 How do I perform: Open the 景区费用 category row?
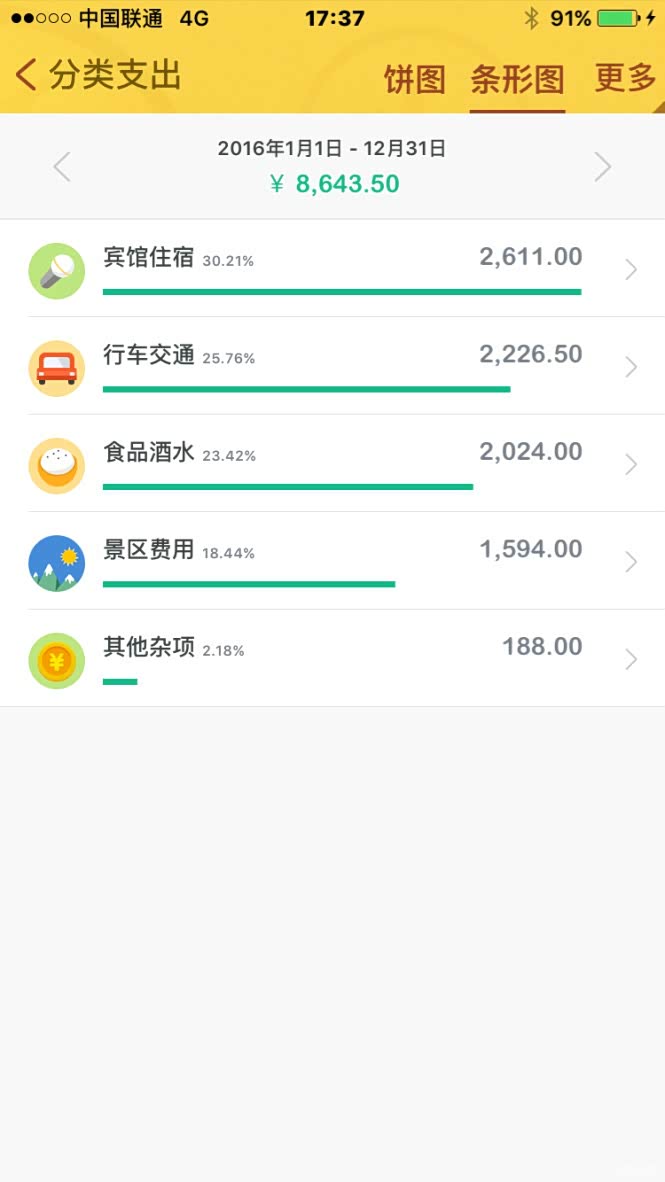340,562
